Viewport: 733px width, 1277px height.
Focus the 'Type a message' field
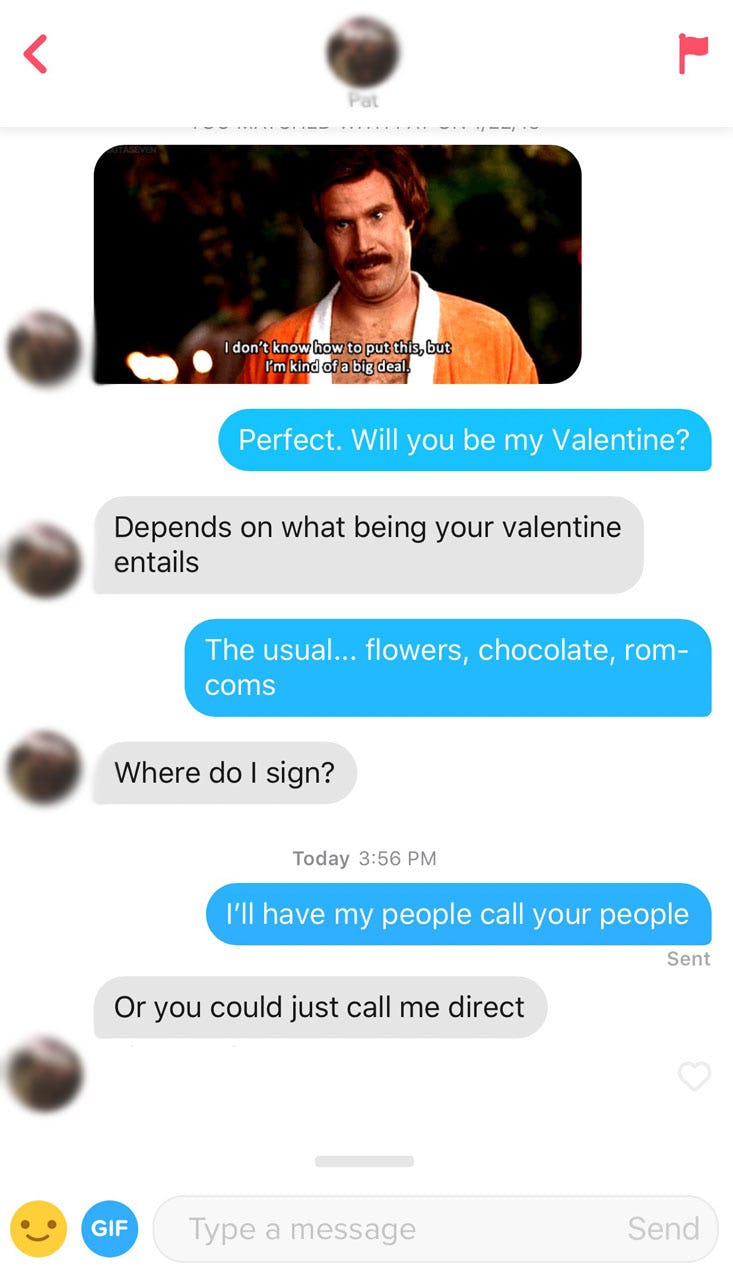(390, 1229)
